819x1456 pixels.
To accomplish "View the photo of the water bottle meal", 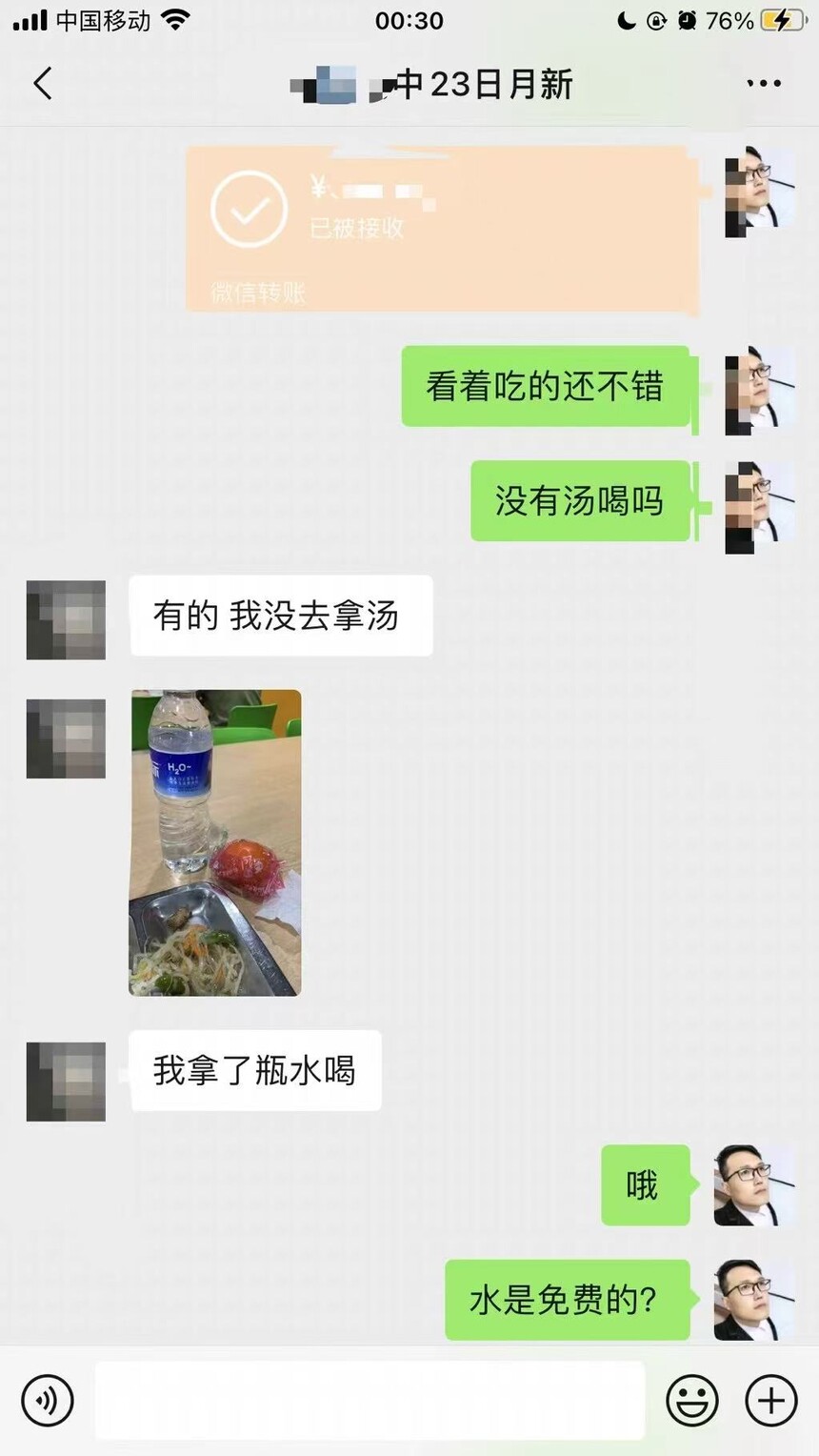I will [215, 842].
